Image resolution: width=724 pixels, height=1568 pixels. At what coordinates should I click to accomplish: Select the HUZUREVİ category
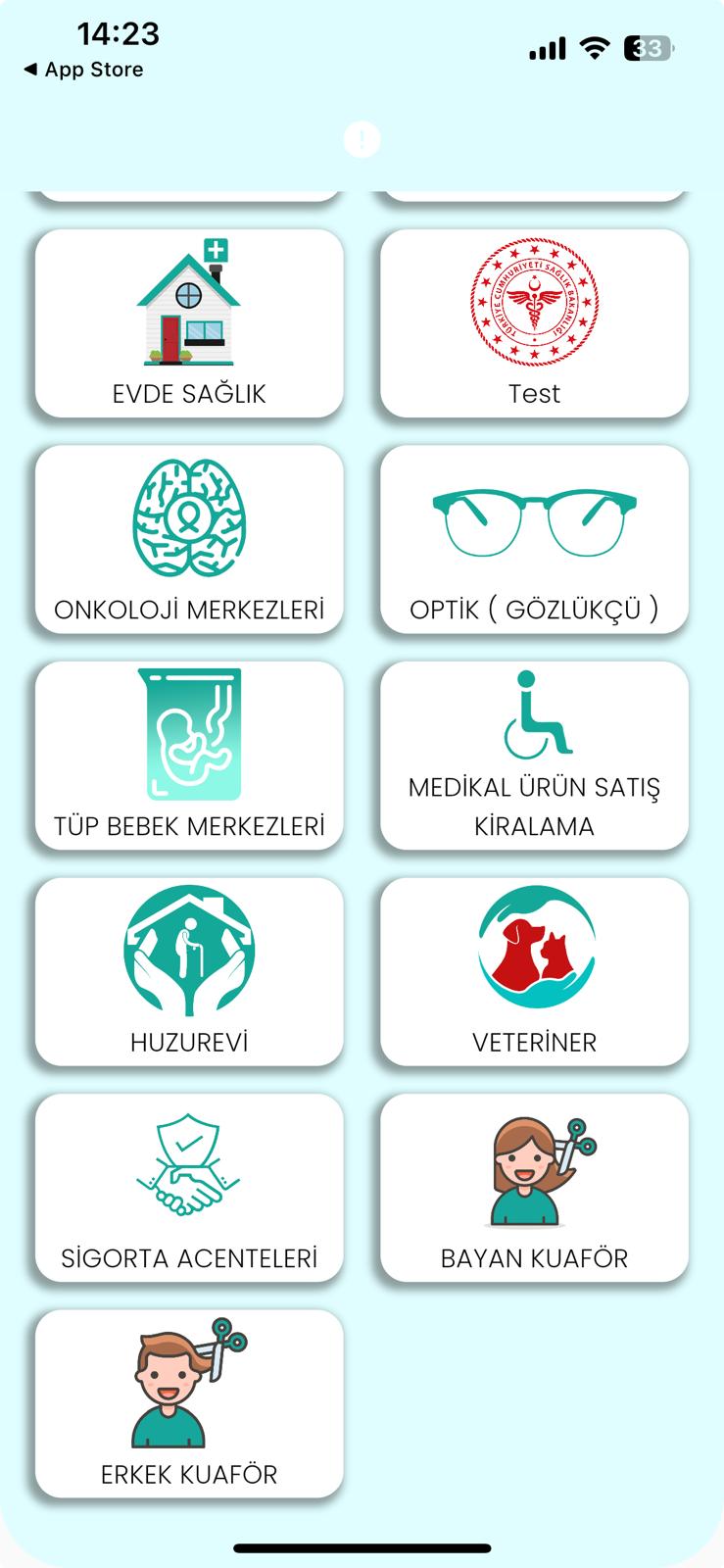189,971
